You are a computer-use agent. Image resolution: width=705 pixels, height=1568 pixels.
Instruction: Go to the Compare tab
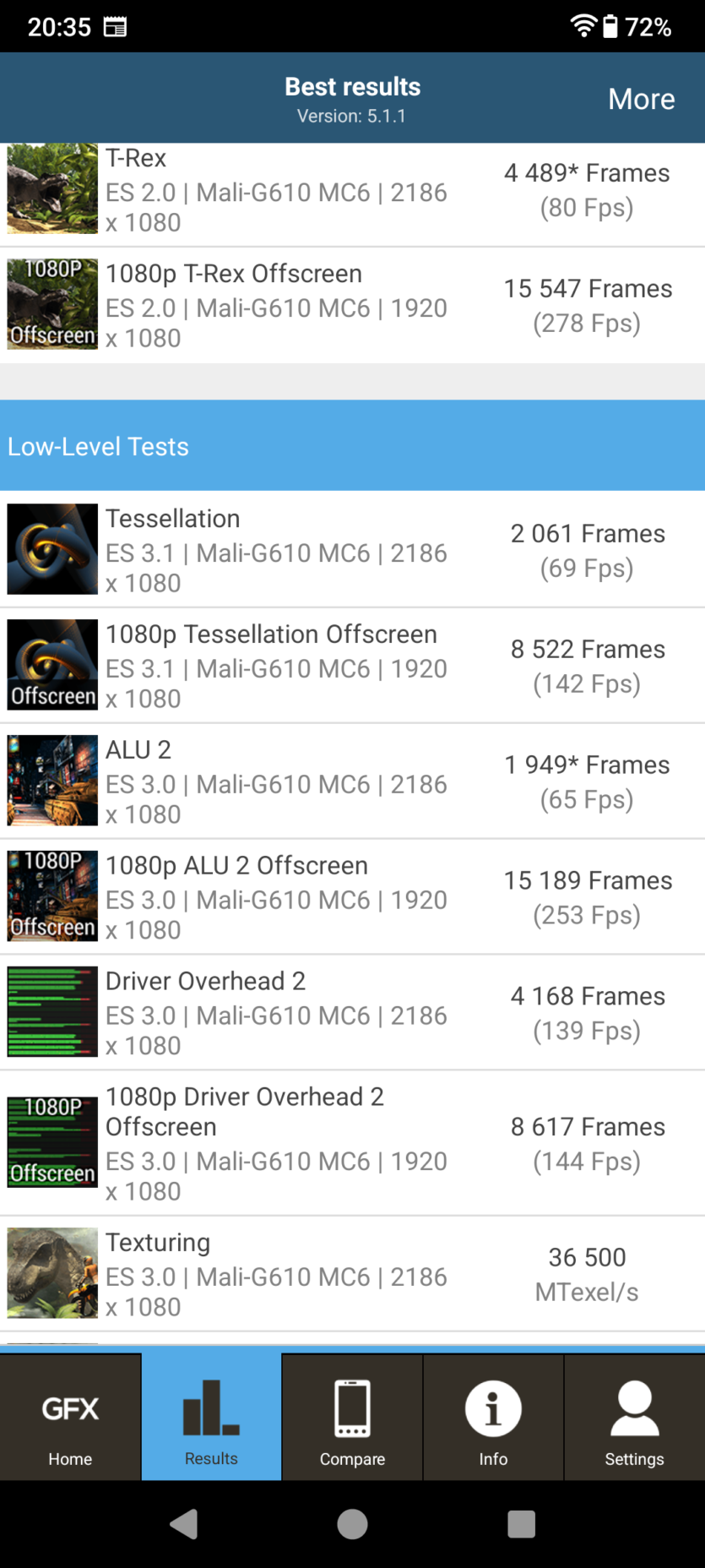pos(352,1418)
